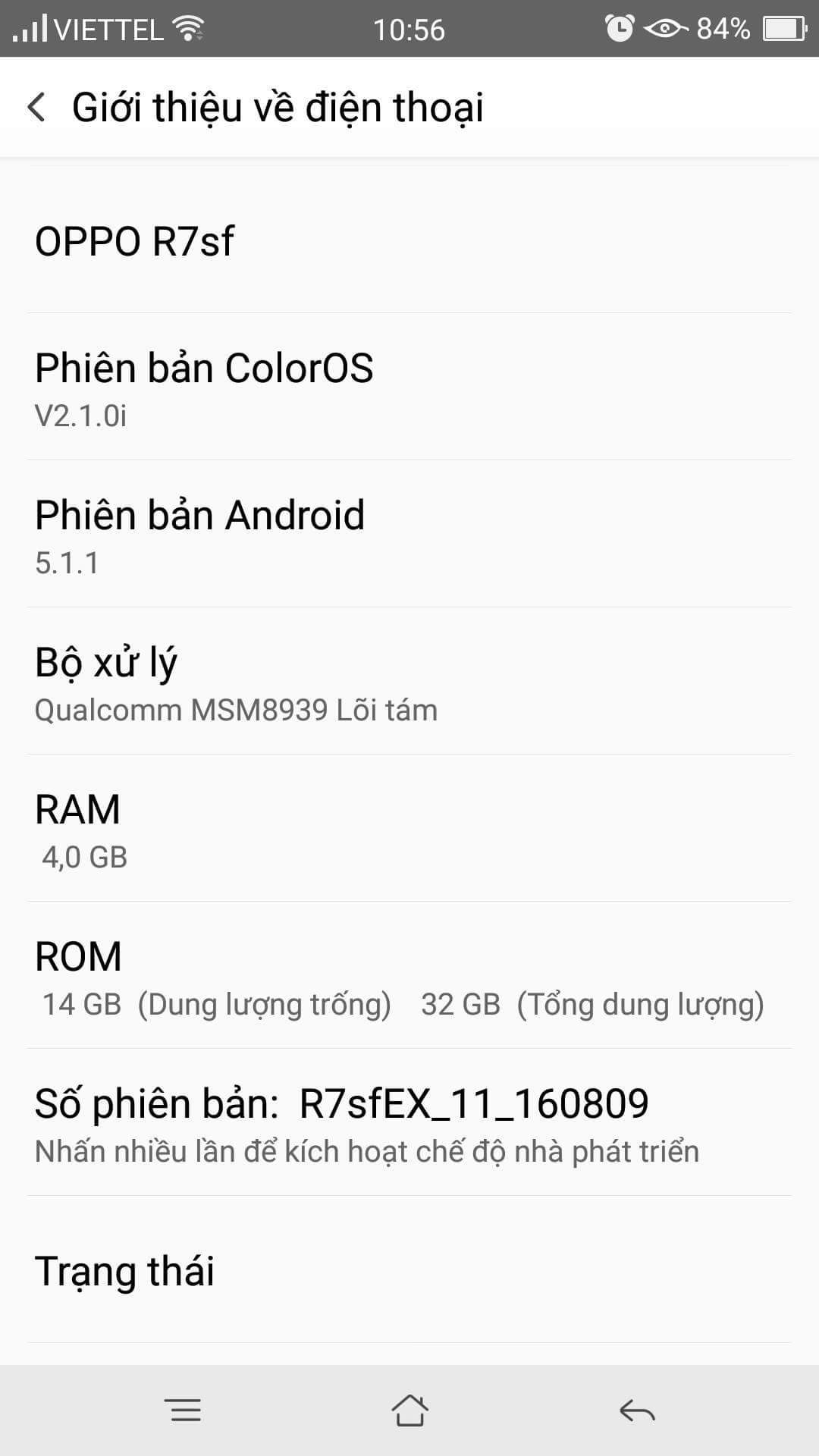This screenshot has width=819, height=1456.
Task: Go to the home screen
Action: click(x=409, y=1410)
